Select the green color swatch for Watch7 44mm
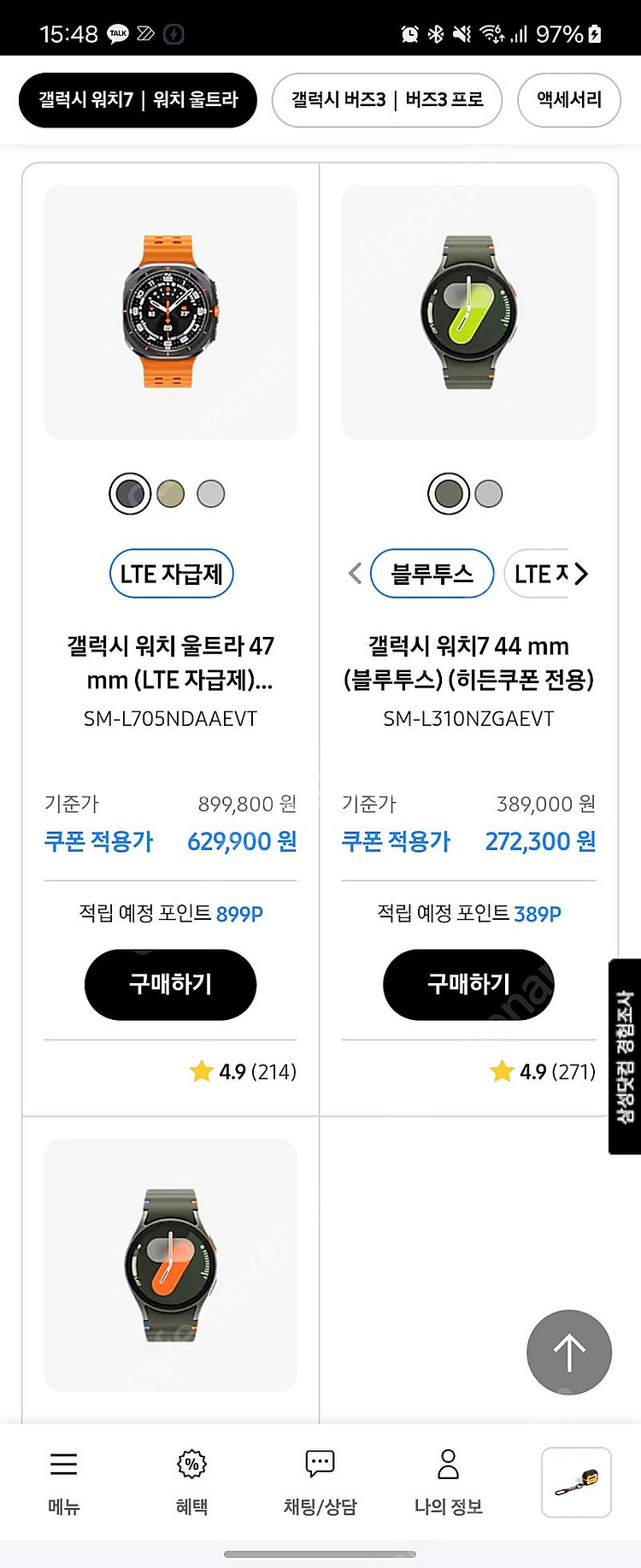Screen dimensions: 641x1568 click(448, 494)
